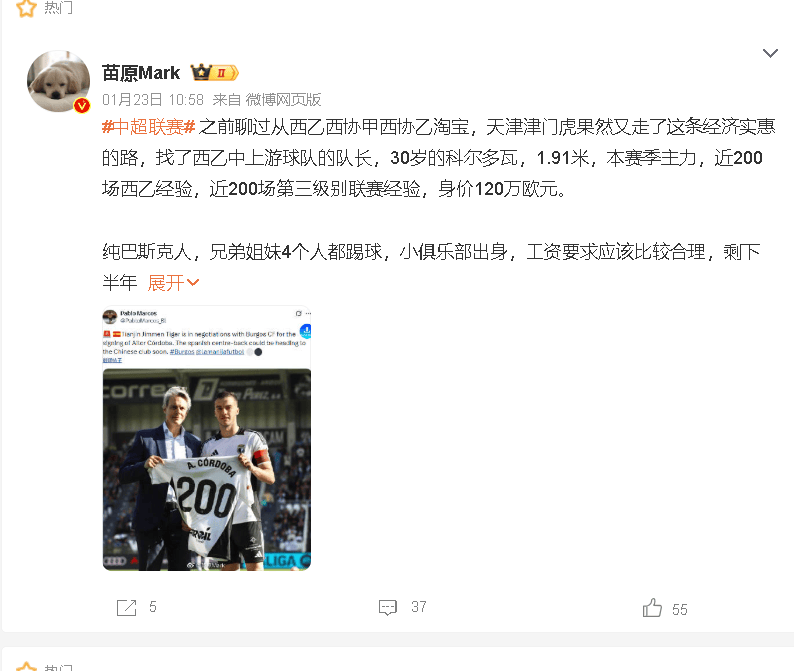This screenshot has height=671, width=794.
Task: Repost this post with 5 shares
Action: point(137,607)
